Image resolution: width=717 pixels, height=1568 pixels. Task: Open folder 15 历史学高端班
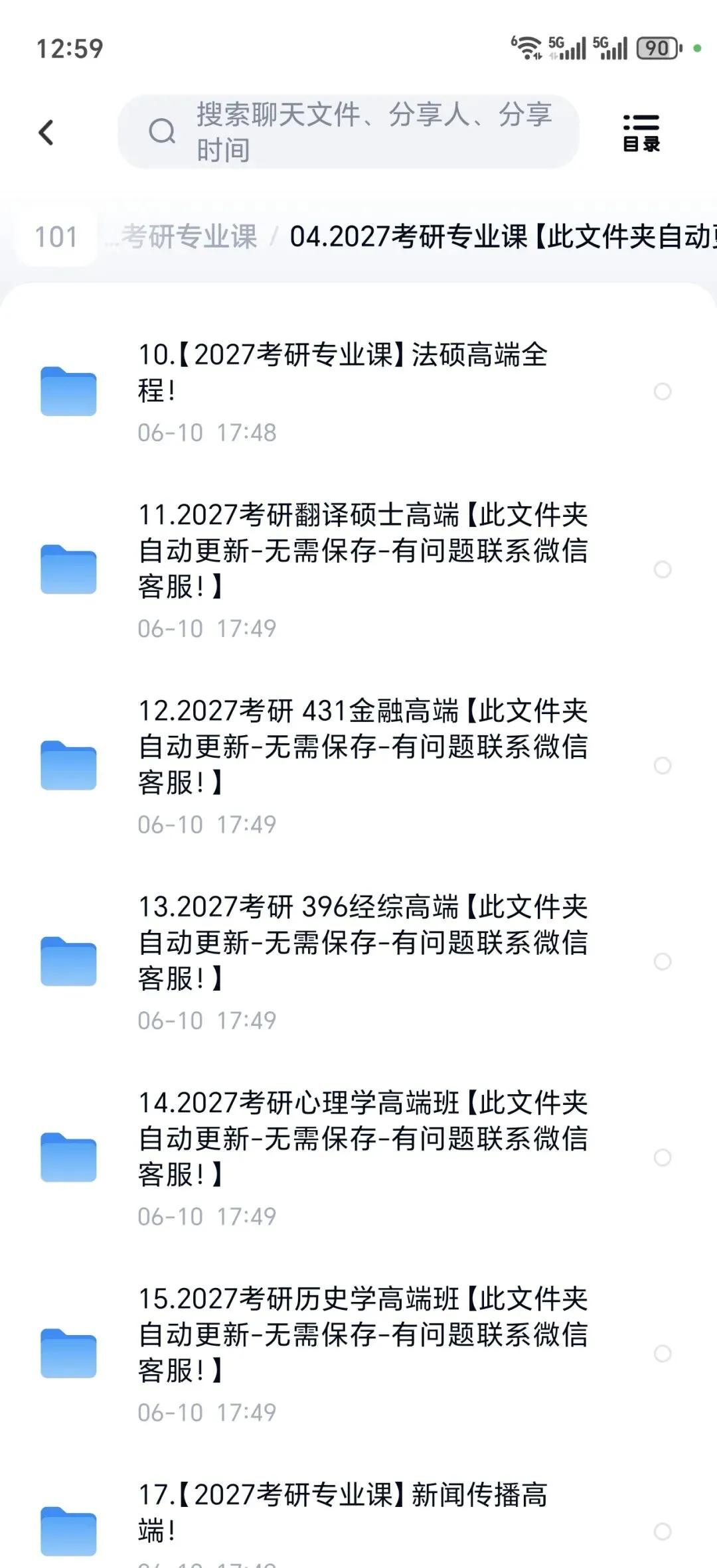358,1354
